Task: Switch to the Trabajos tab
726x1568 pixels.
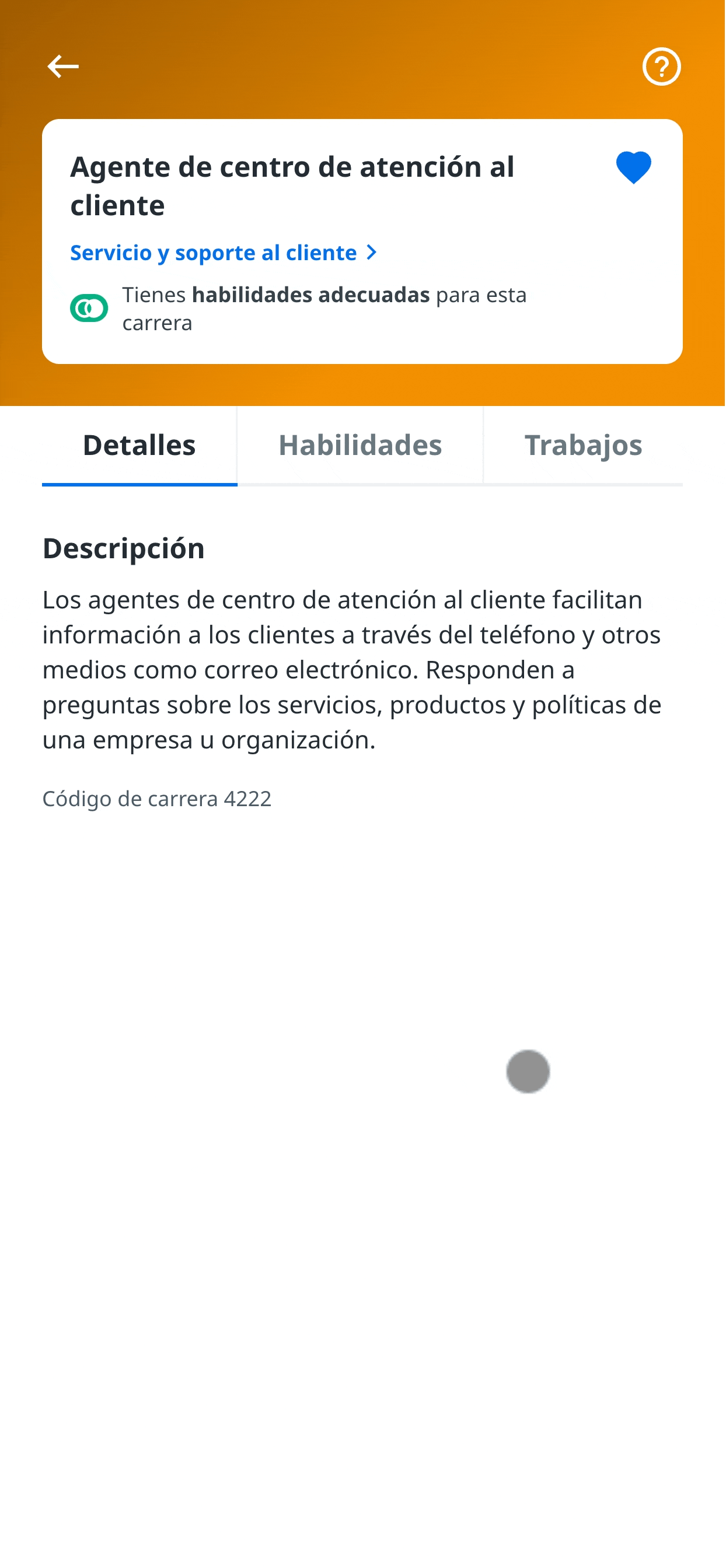Action: pos(583,445)
